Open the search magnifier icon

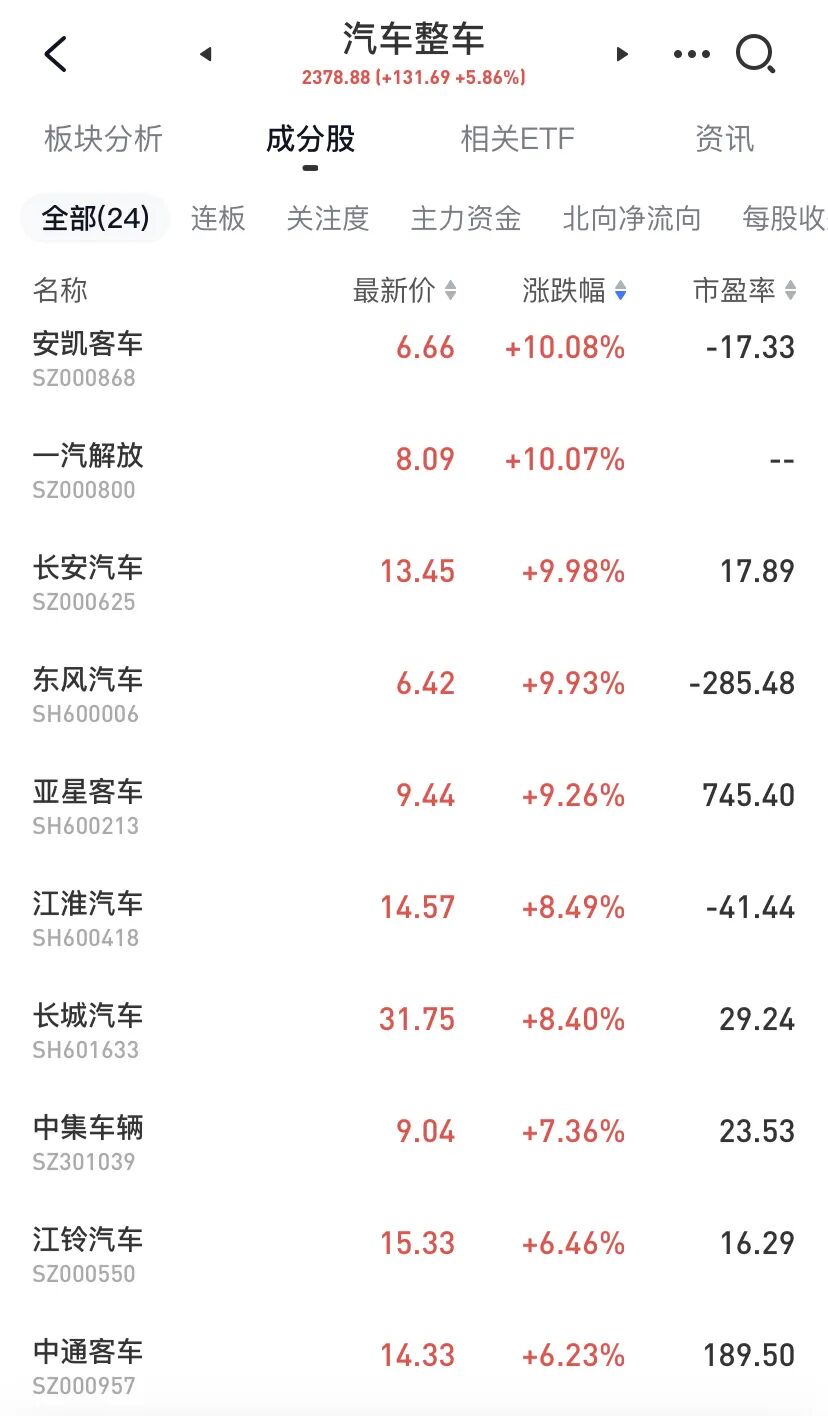point(755,54)
